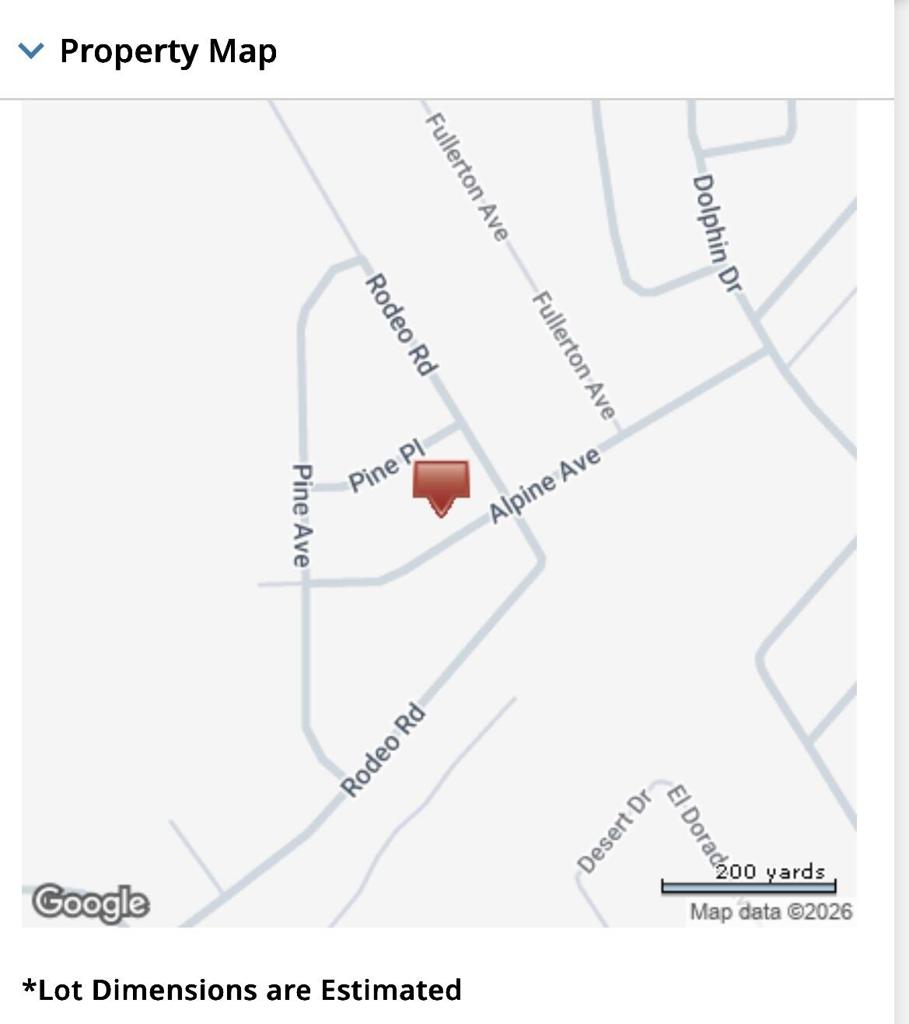909x1024 pixels.
Task: Tap the red property marker on the map
Action: [x=441, y=485]
